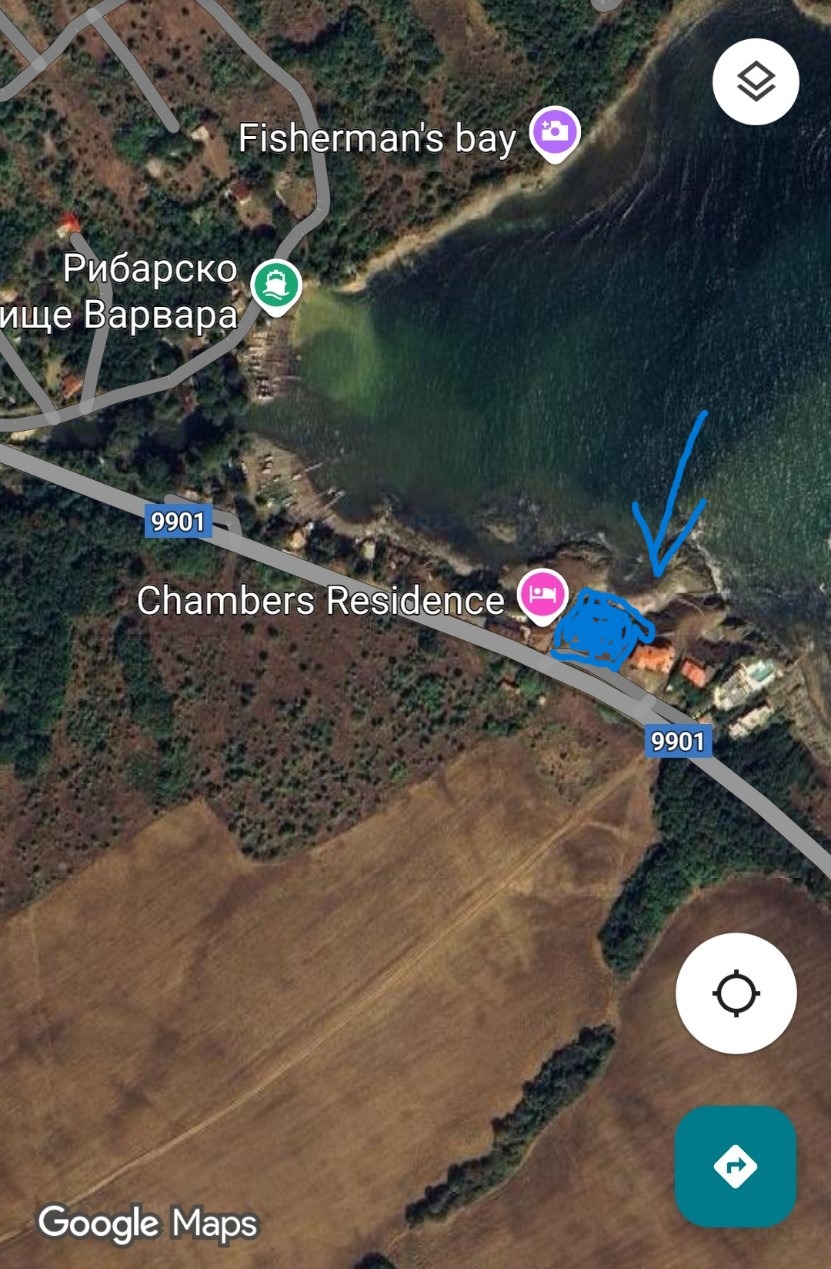Center the map on my location

point(735,994)
